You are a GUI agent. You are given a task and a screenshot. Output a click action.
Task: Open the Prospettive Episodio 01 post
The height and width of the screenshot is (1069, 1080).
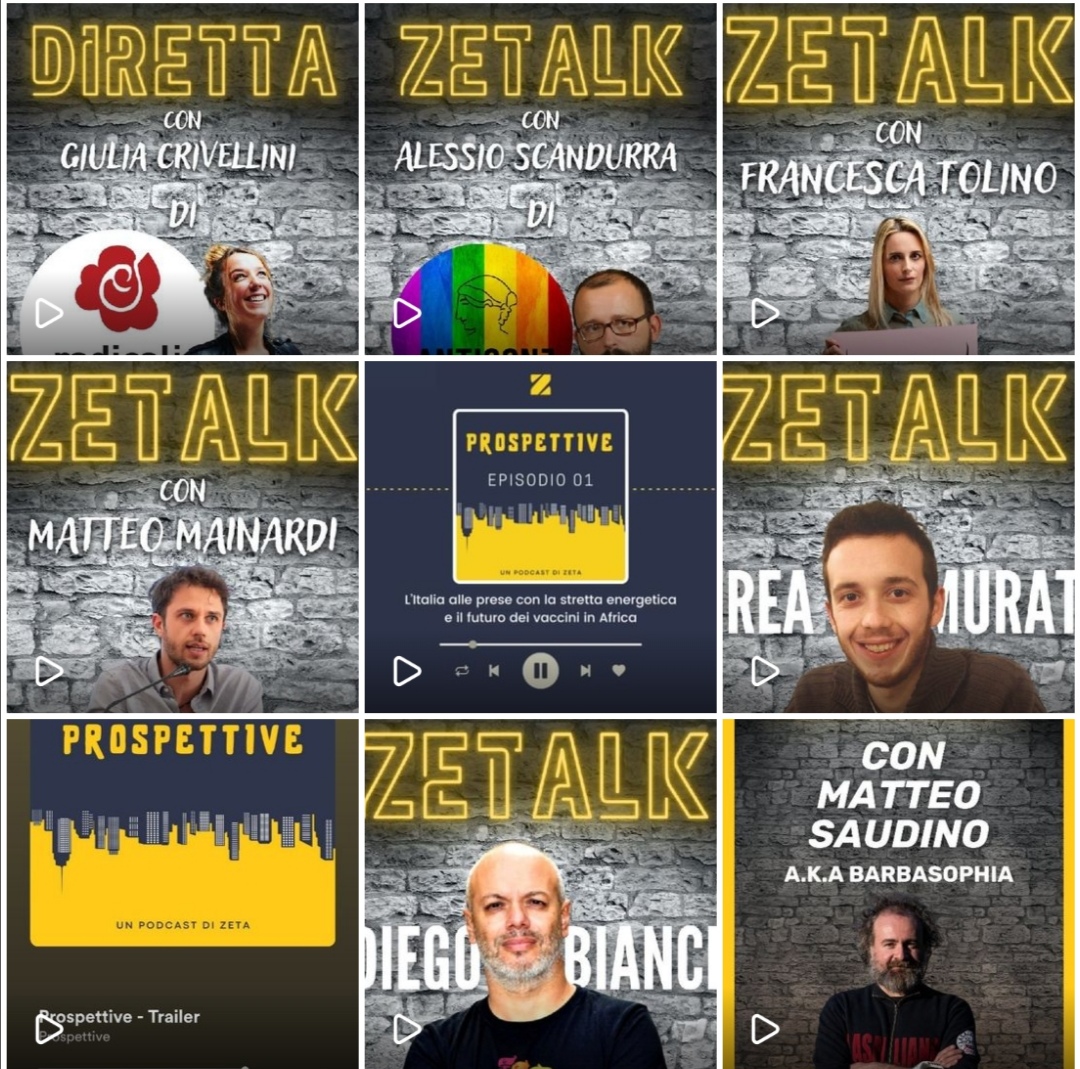[x=540, y=537]
